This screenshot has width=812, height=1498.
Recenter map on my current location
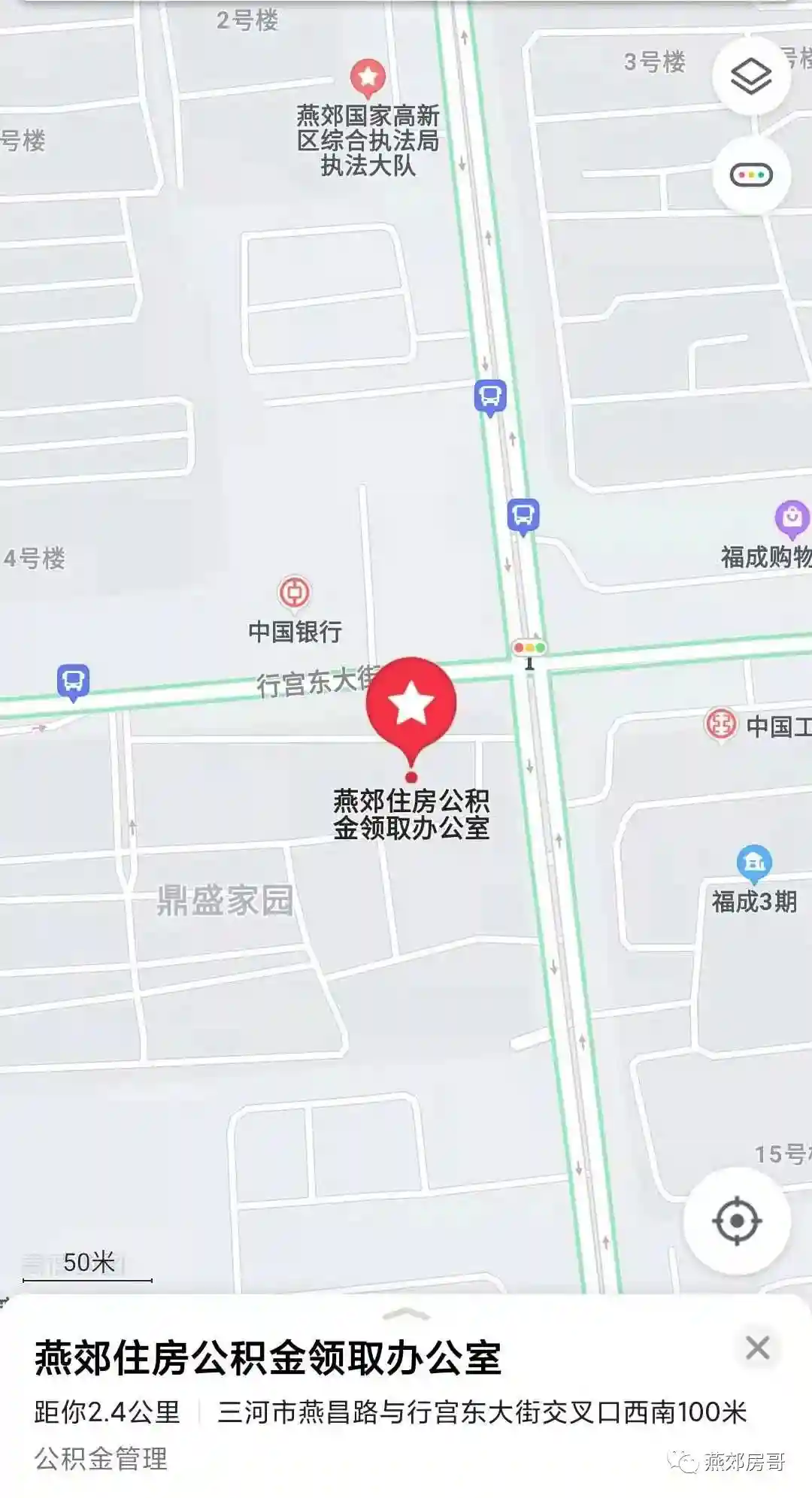coord(737,1221)
